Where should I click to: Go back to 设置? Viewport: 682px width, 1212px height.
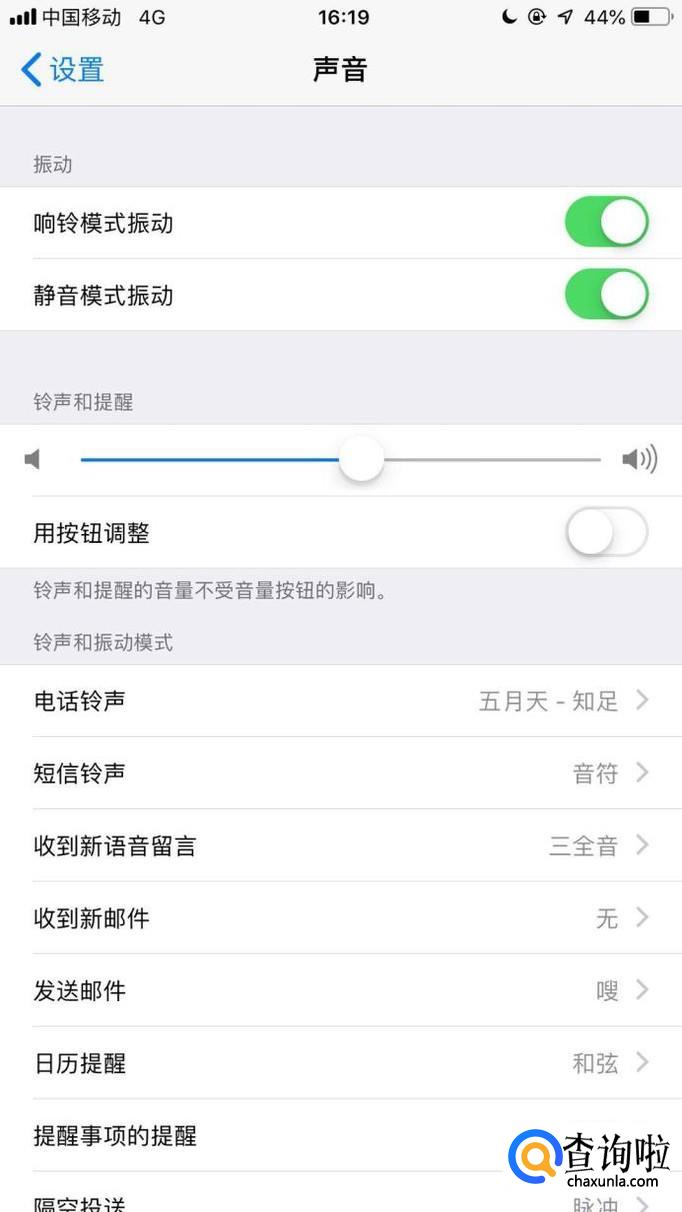click(x=62, y=70)
